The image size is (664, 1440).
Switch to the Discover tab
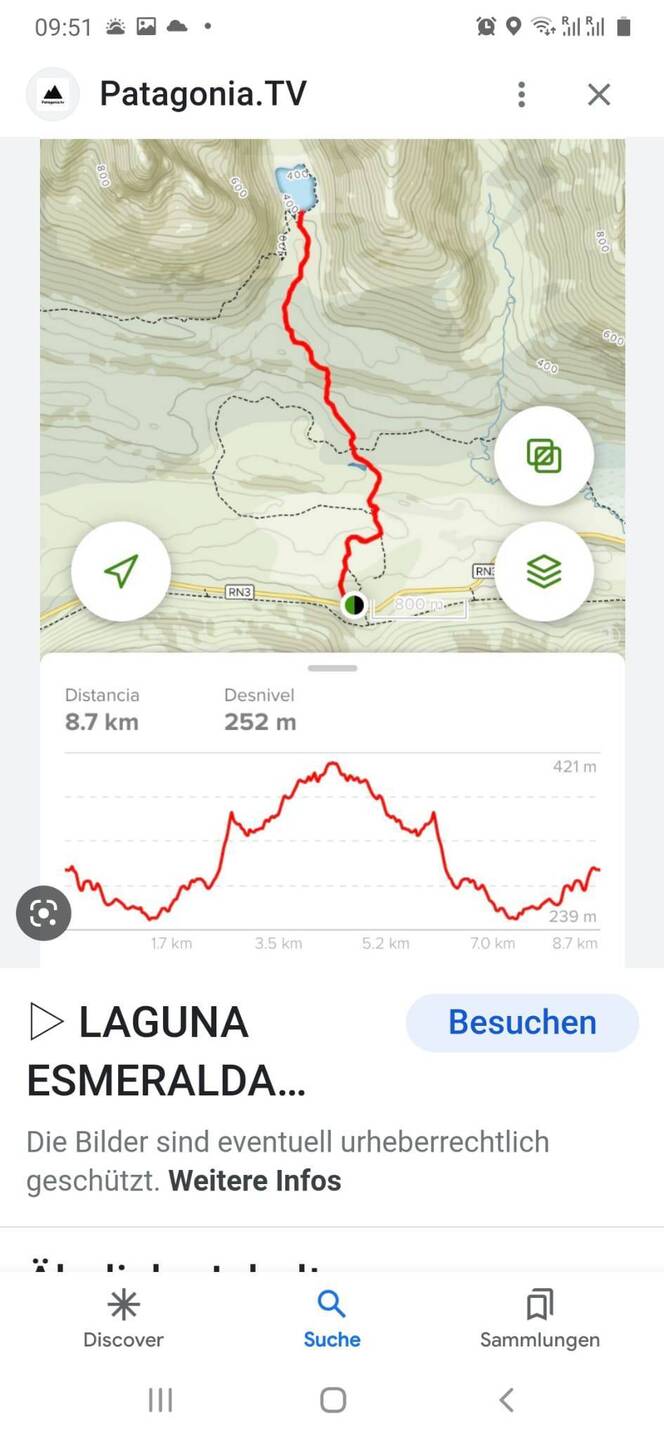tap(123, 1320)
